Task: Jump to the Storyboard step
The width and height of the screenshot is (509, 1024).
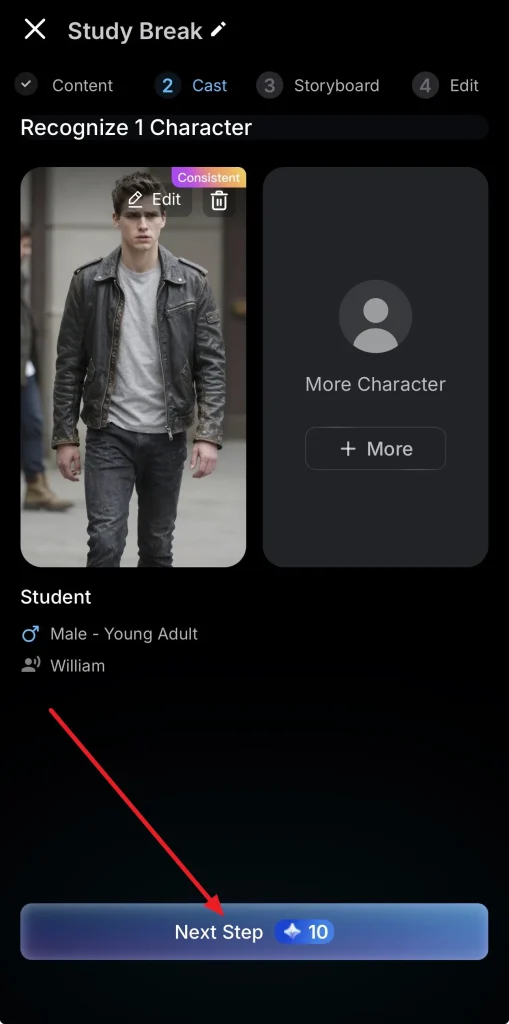Action: 318,86
